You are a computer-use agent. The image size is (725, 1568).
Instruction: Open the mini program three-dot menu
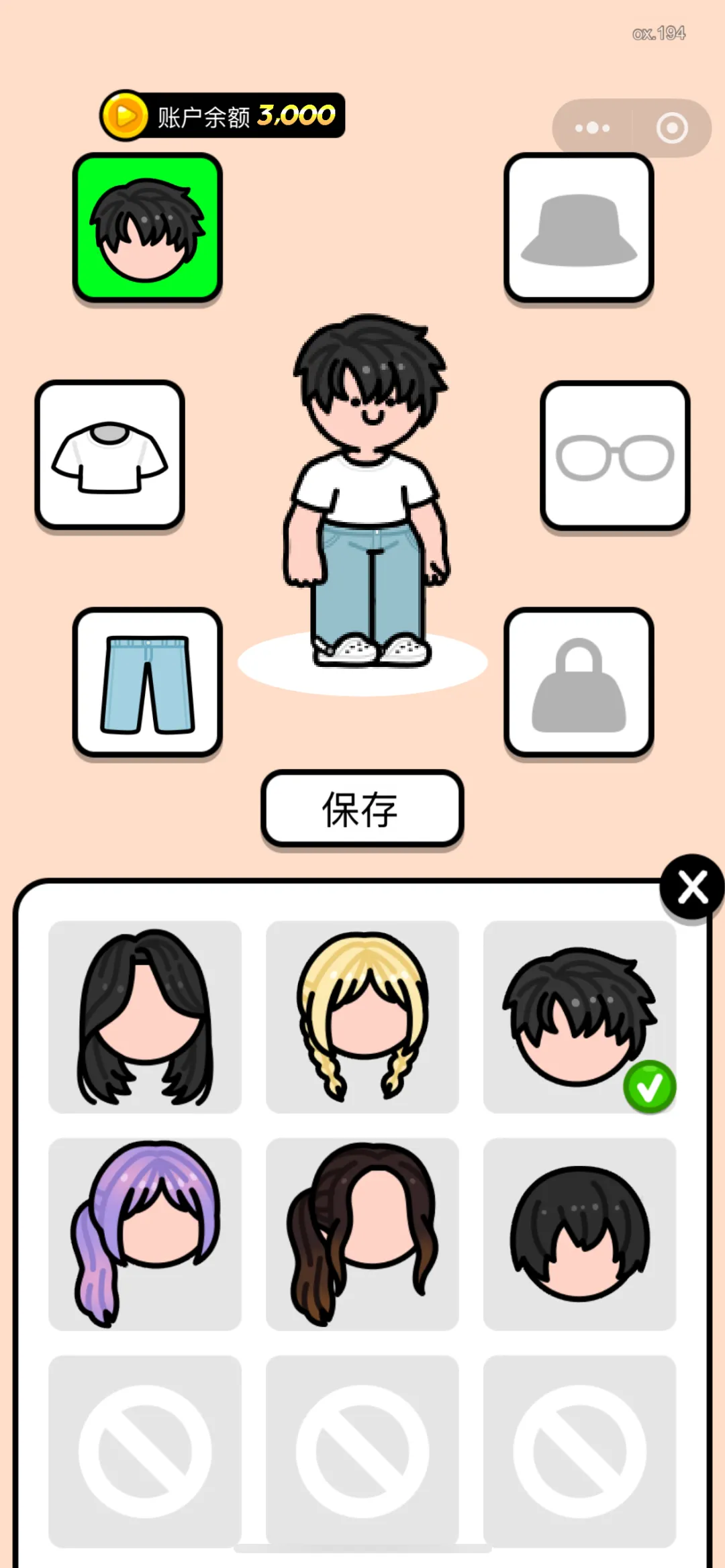pos(592,127)
